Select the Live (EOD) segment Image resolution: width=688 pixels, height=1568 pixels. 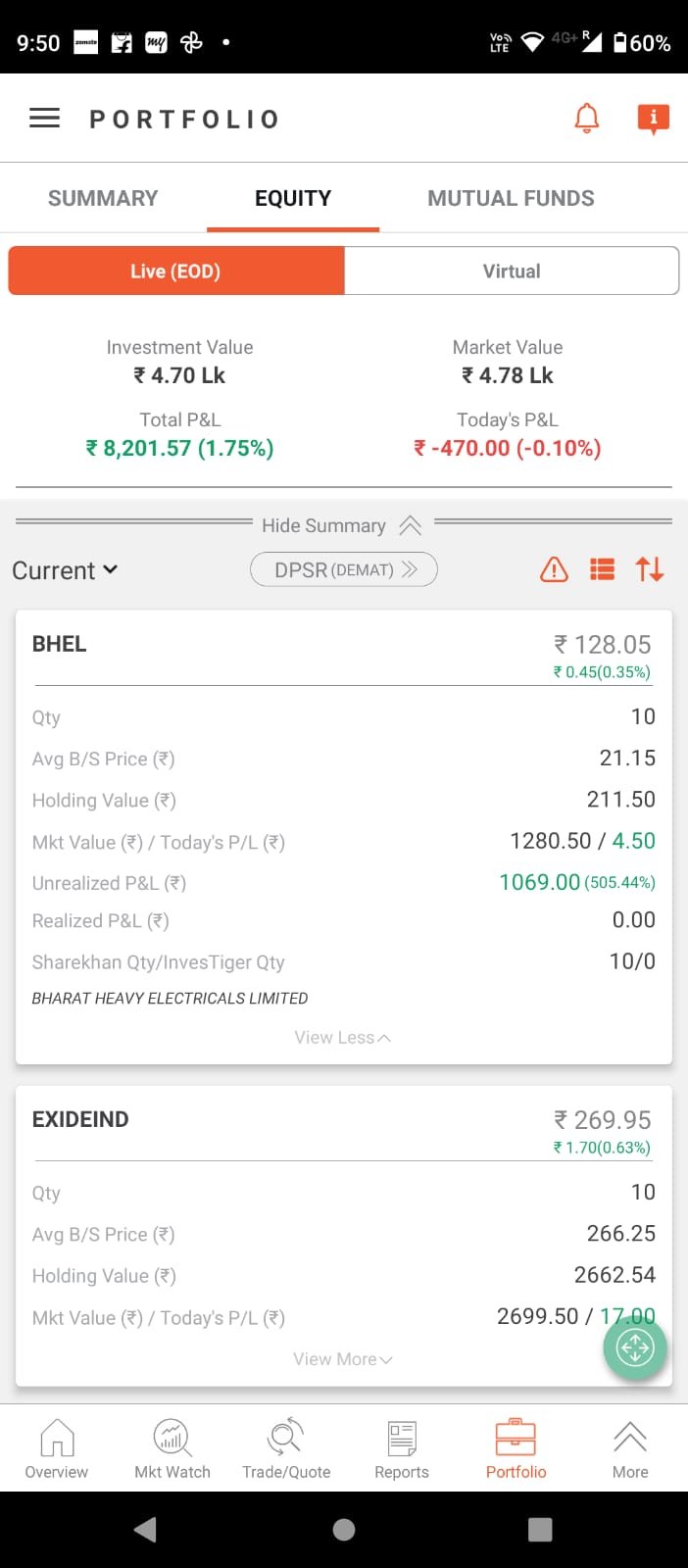click(176, 271)
